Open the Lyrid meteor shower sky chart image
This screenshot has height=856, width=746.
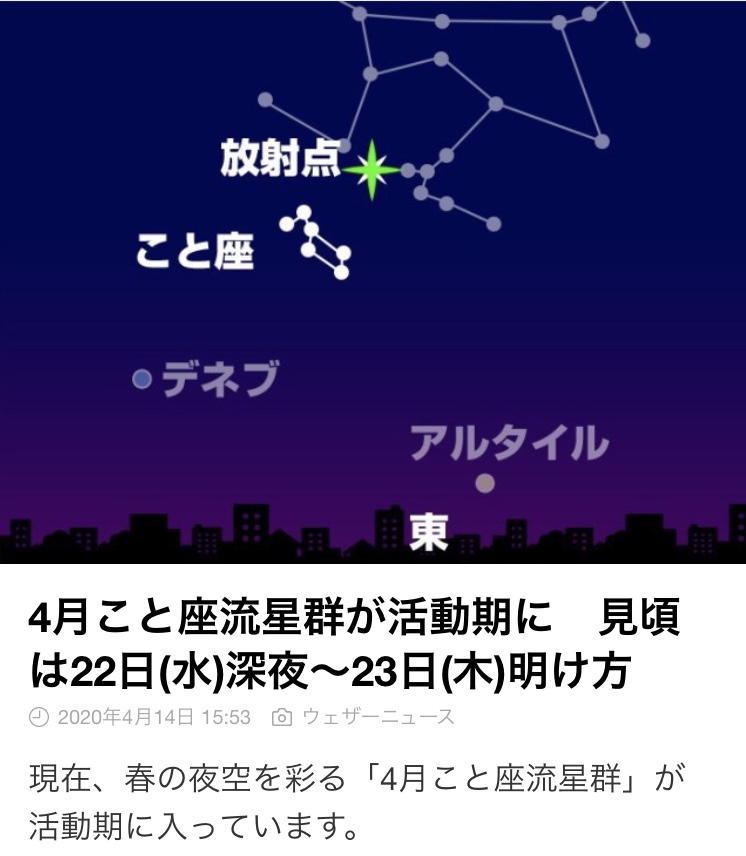pyautogui.click(x=373, y=280)
